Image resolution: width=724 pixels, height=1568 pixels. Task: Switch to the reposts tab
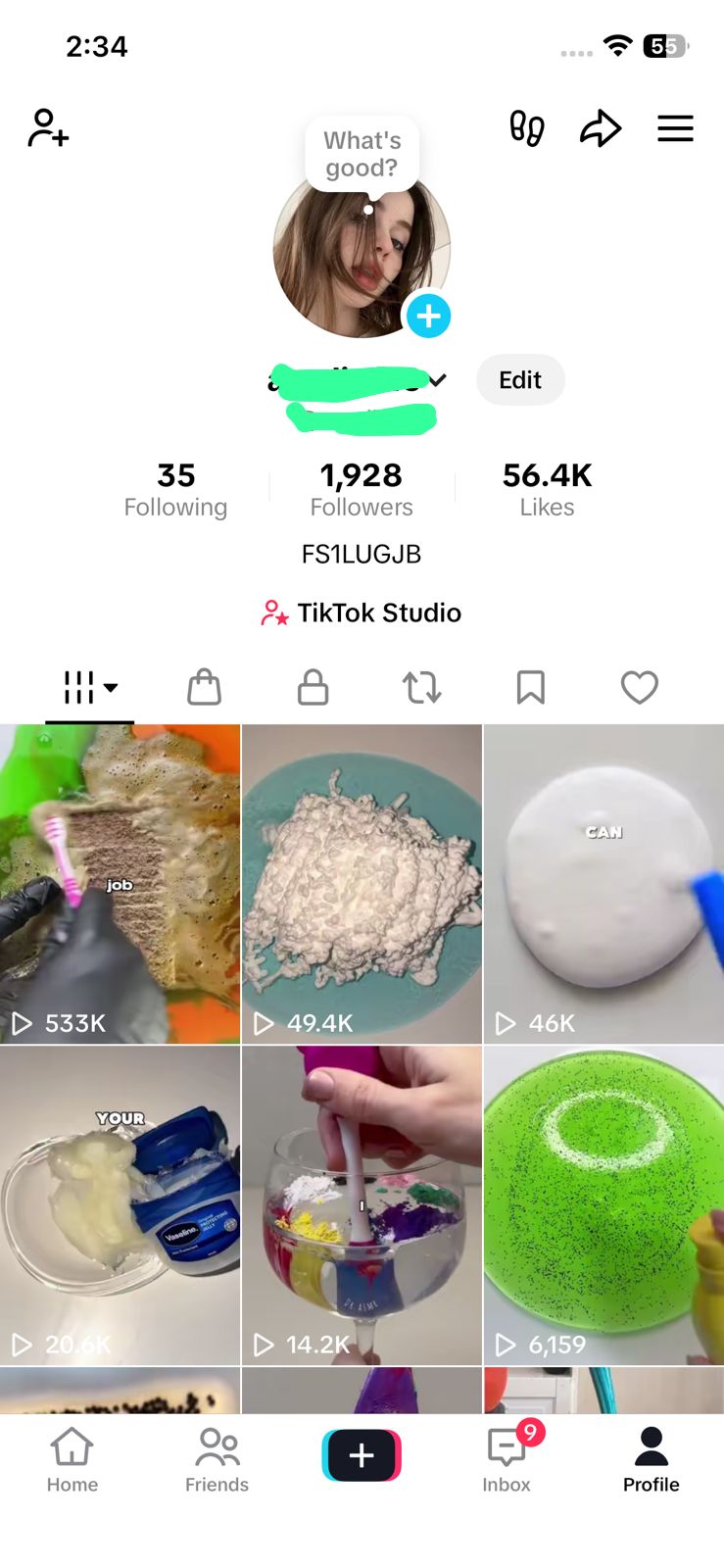(422, 687)
